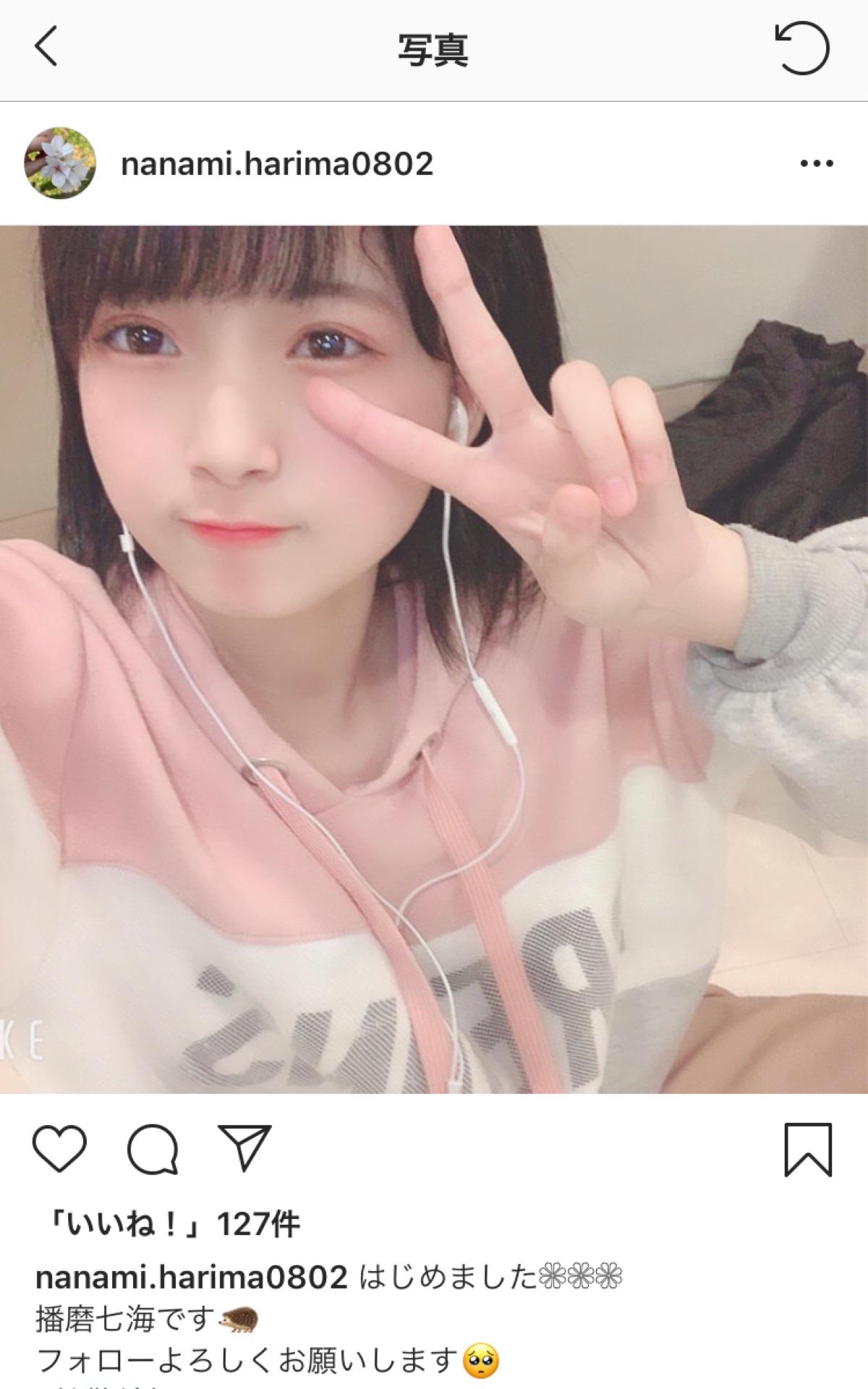
Task: Go back with the top-left arrow
Action: [46, 48]
